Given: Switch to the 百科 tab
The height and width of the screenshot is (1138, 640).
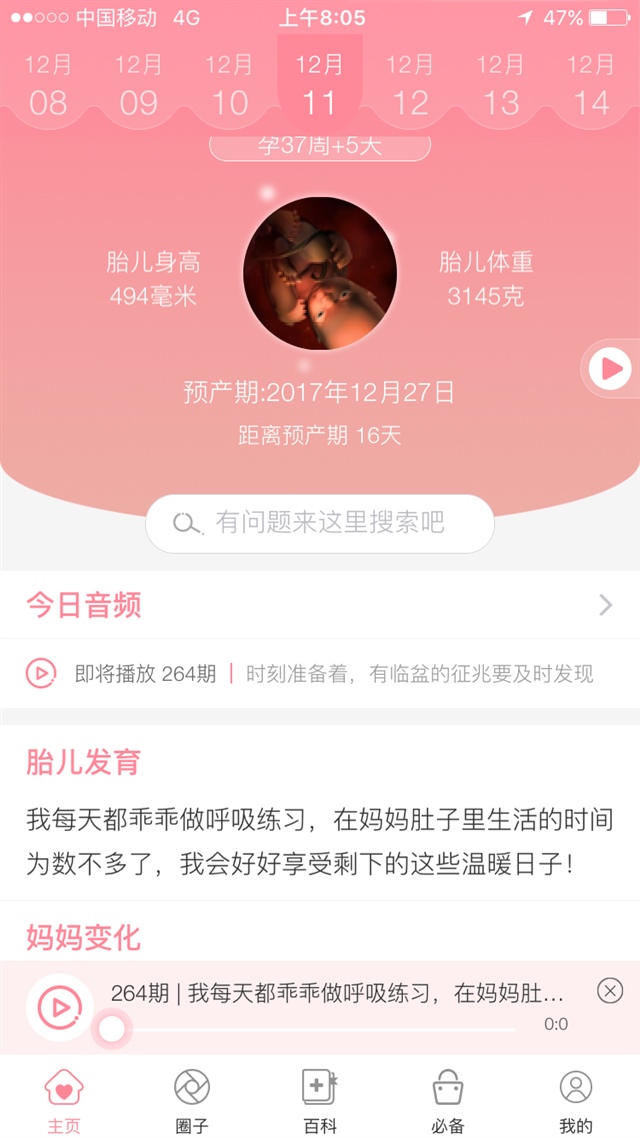Looking at the screenshot, I should 320,1099.
